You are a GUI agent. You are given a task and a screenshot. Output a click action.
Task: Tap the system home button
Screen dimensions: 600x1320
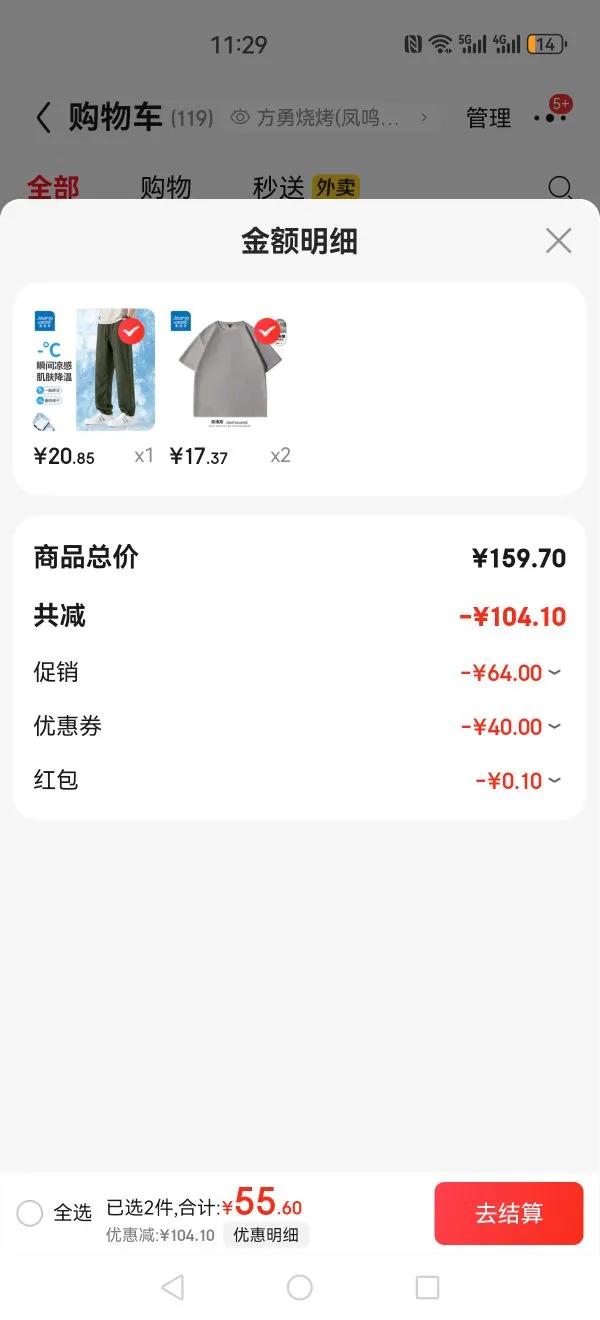(x=300, y=1287)
